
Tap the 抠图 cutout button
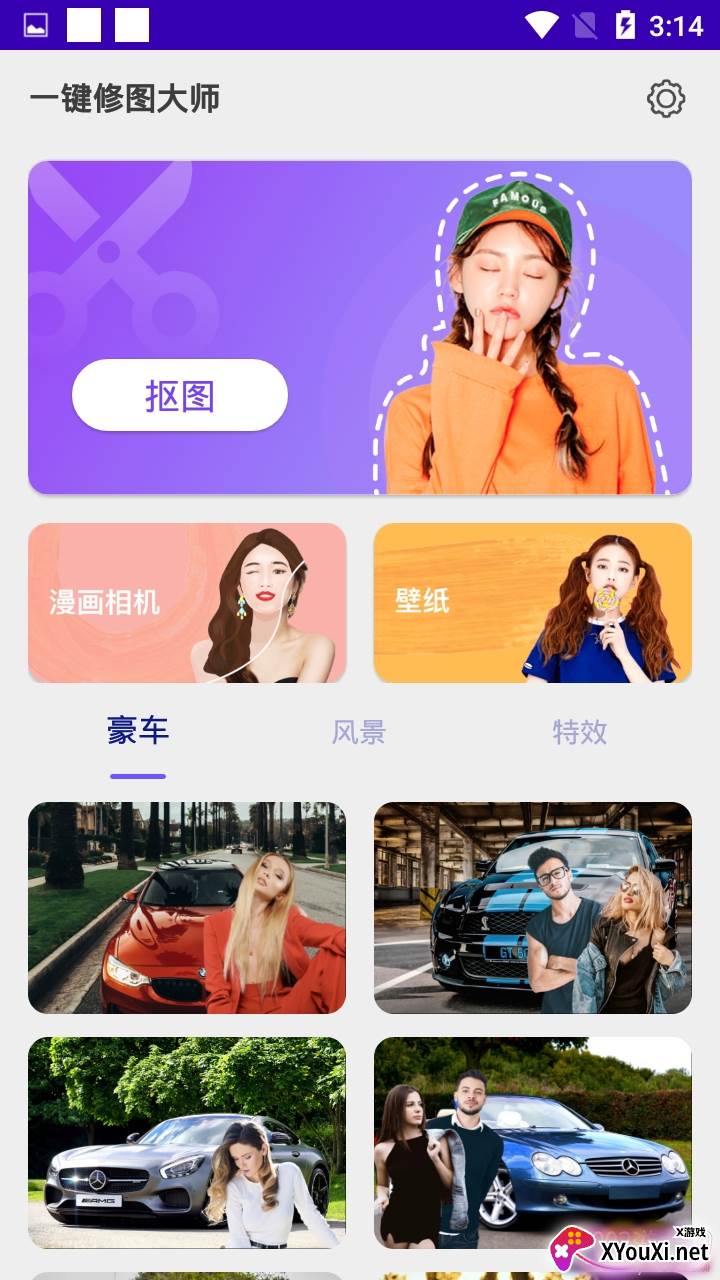[180, 396]
